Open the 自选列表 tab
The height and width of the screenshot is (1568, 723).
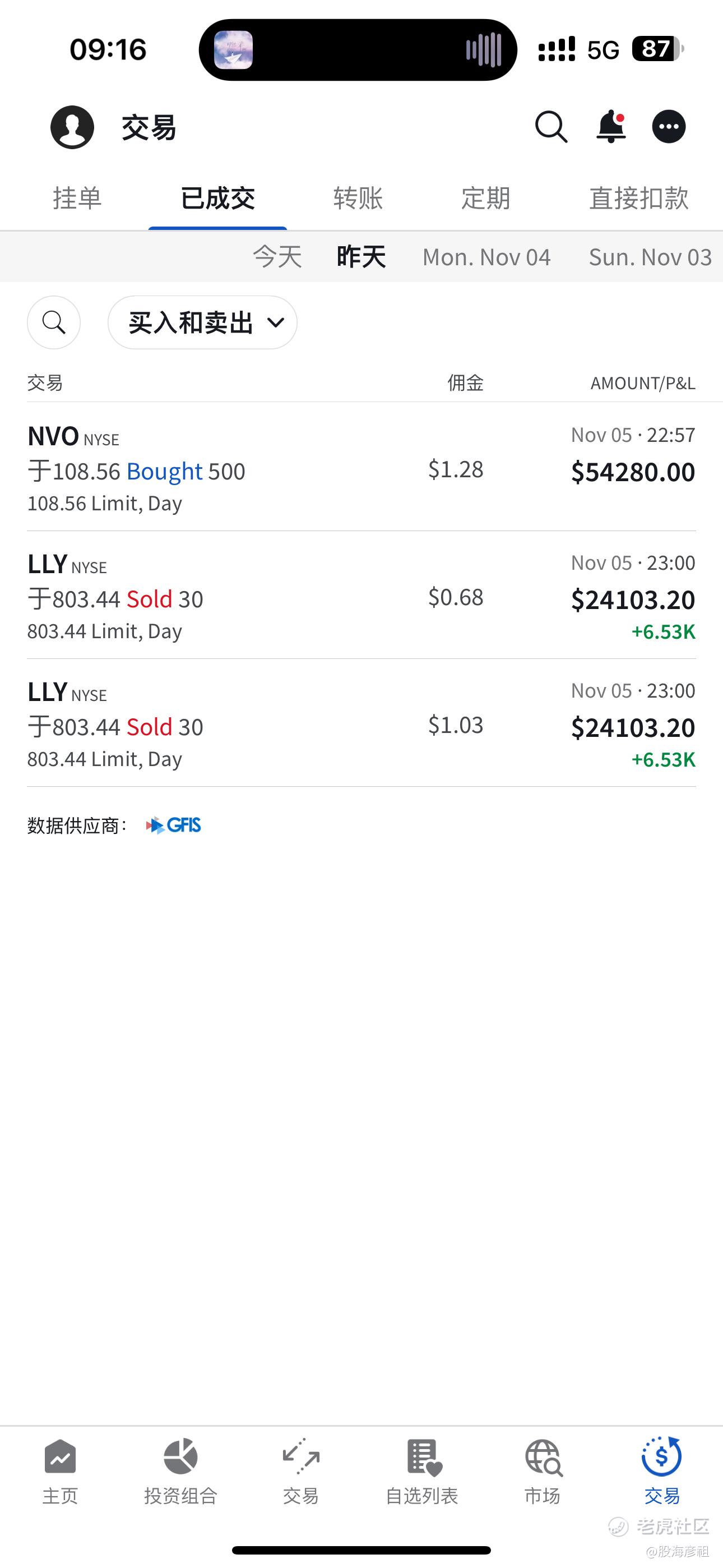point(421,1470)
